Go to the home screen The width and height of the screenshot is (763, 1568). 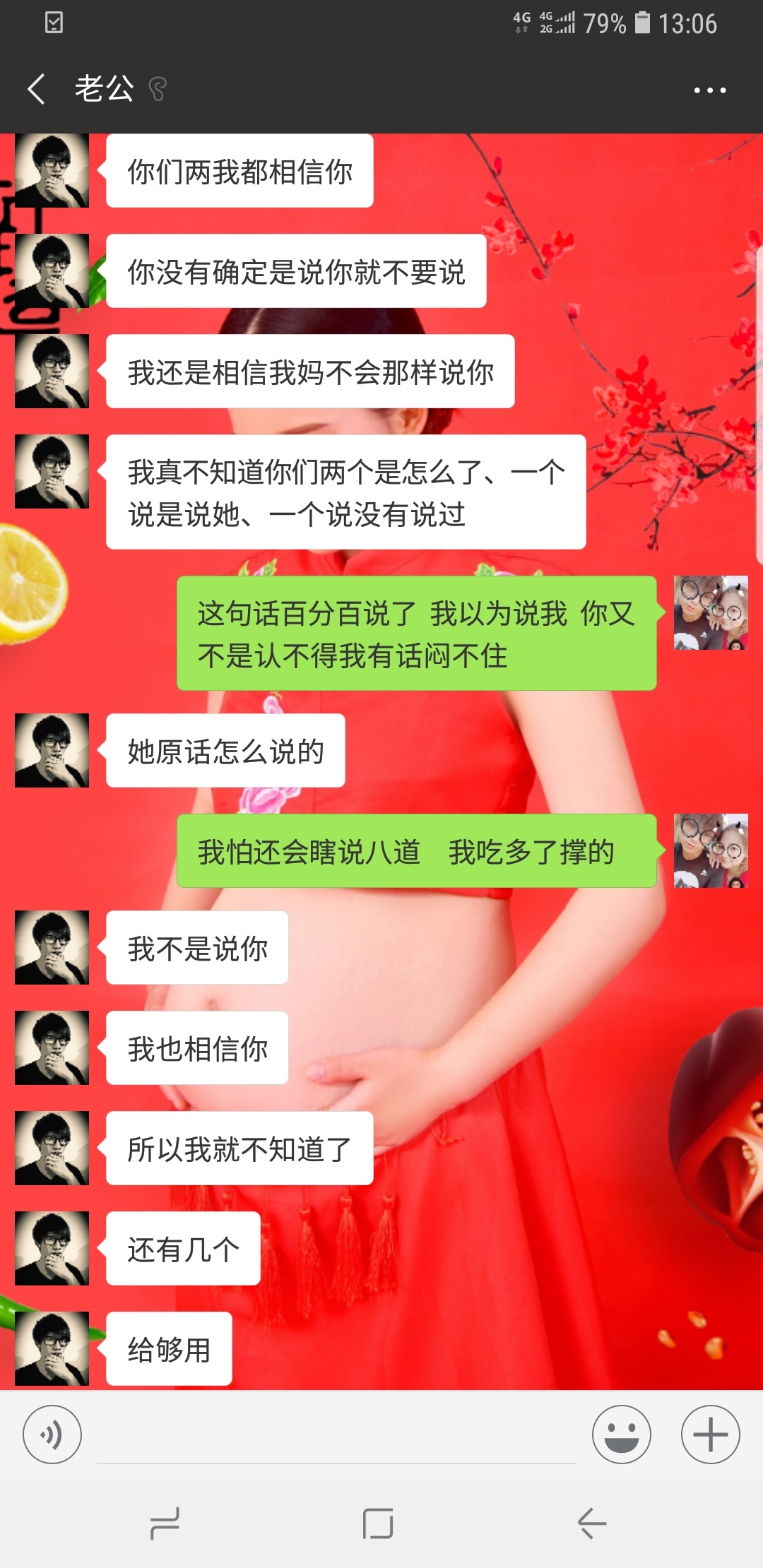click(378, 1523)
